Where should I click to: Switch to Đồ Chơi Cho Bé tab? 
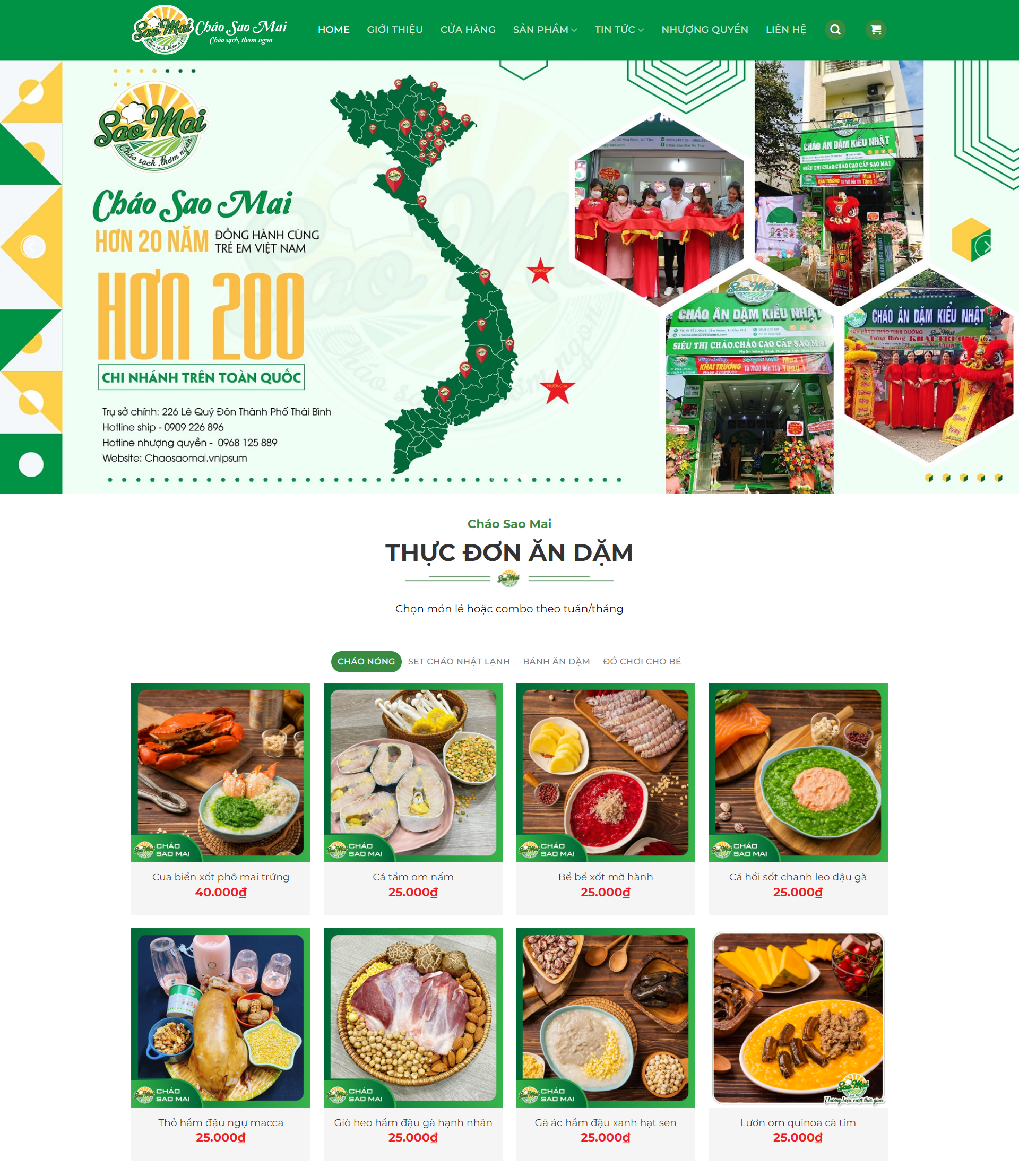coord(642,661)
